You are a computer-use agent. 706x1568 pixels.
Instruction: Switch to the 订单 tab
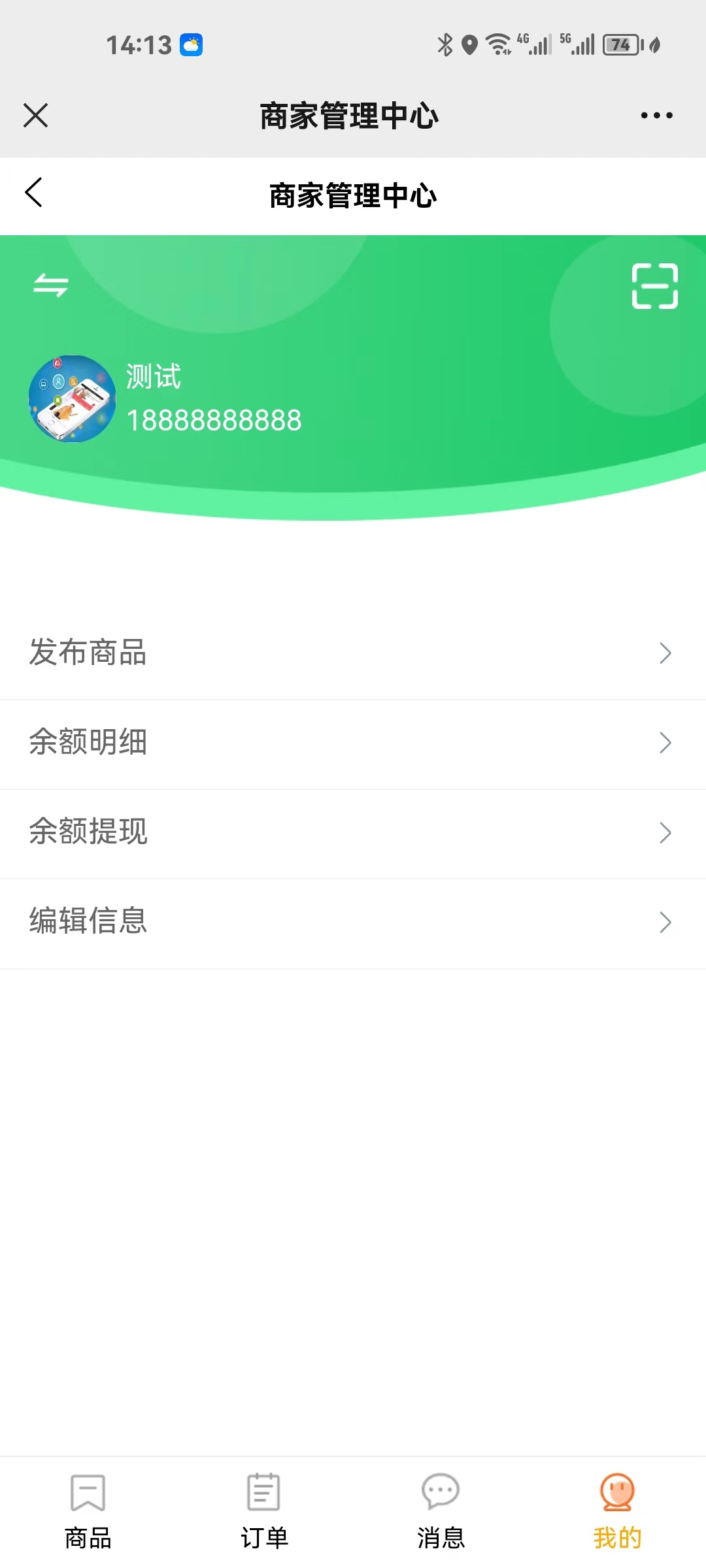click(264, 1511)
